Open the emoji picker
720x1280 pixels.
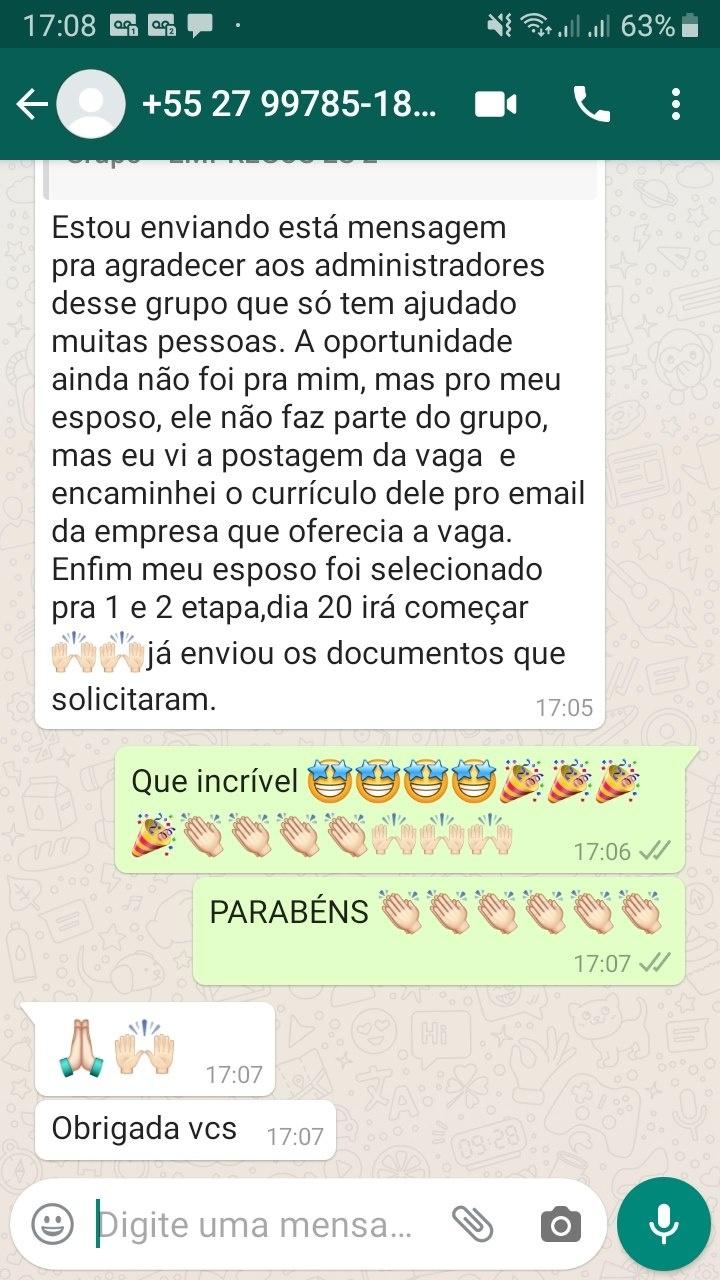[52, 1223]
